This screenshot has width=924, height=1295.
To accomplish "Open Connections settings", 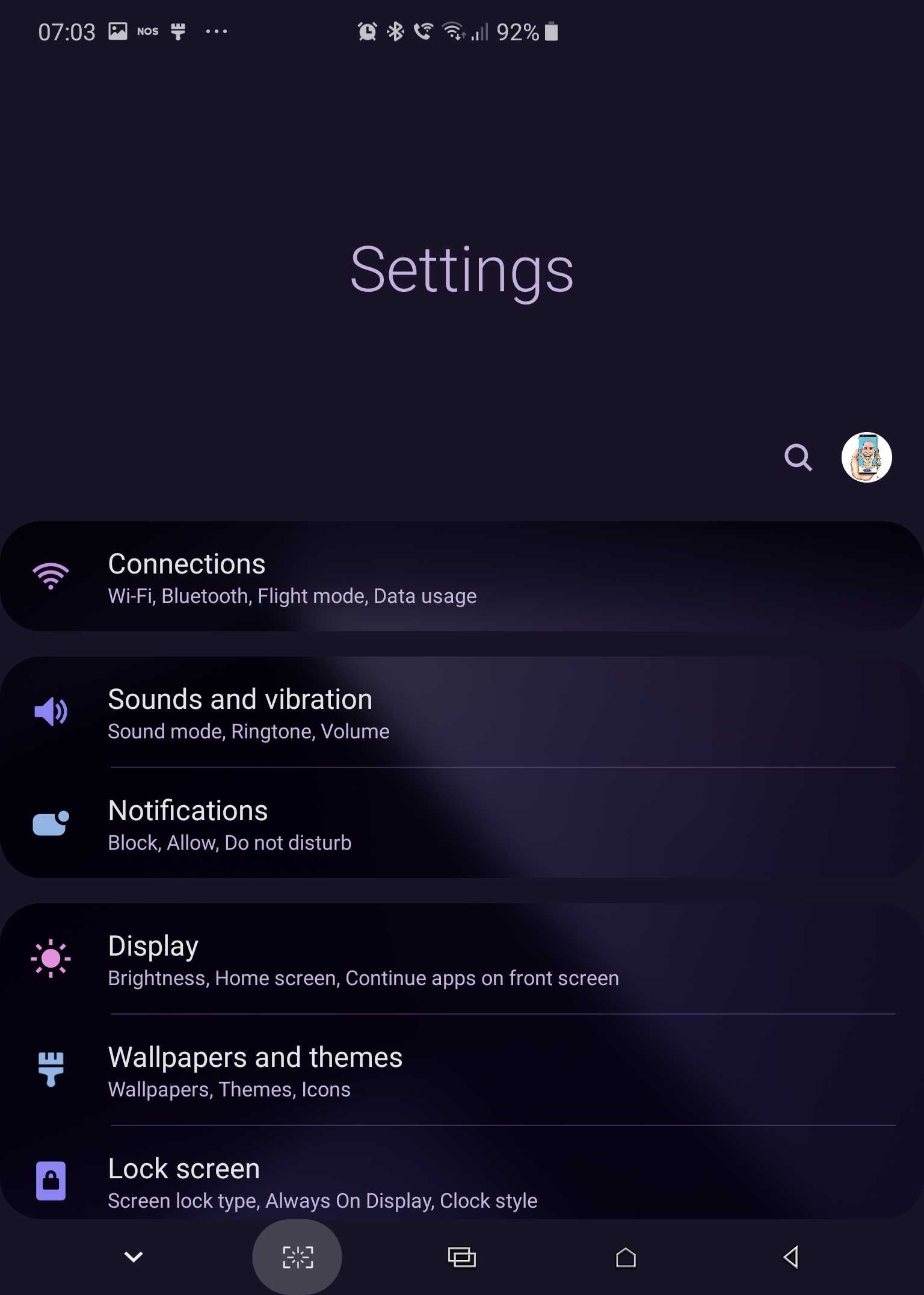I will pos(462,576).
